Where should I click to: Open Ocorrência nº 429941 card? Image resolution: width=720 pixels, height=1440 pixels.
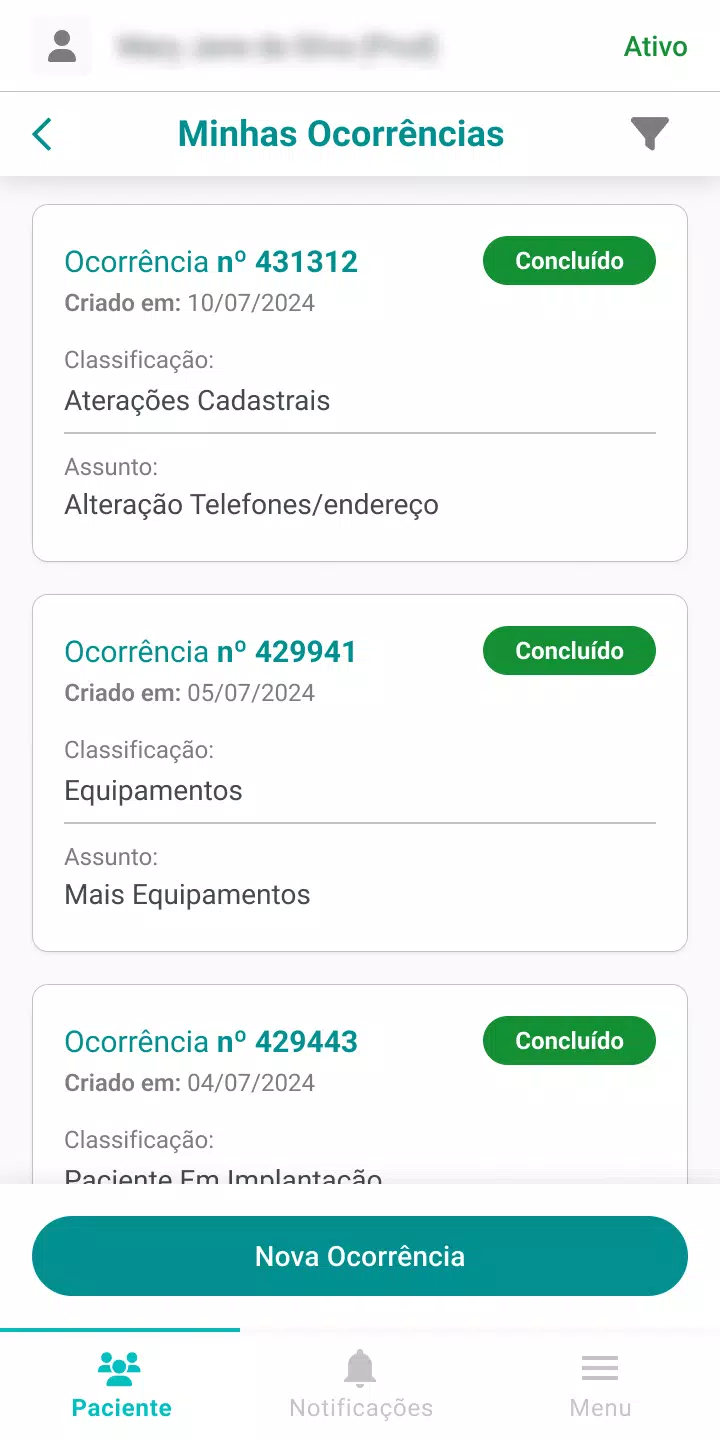pos(360,773)
